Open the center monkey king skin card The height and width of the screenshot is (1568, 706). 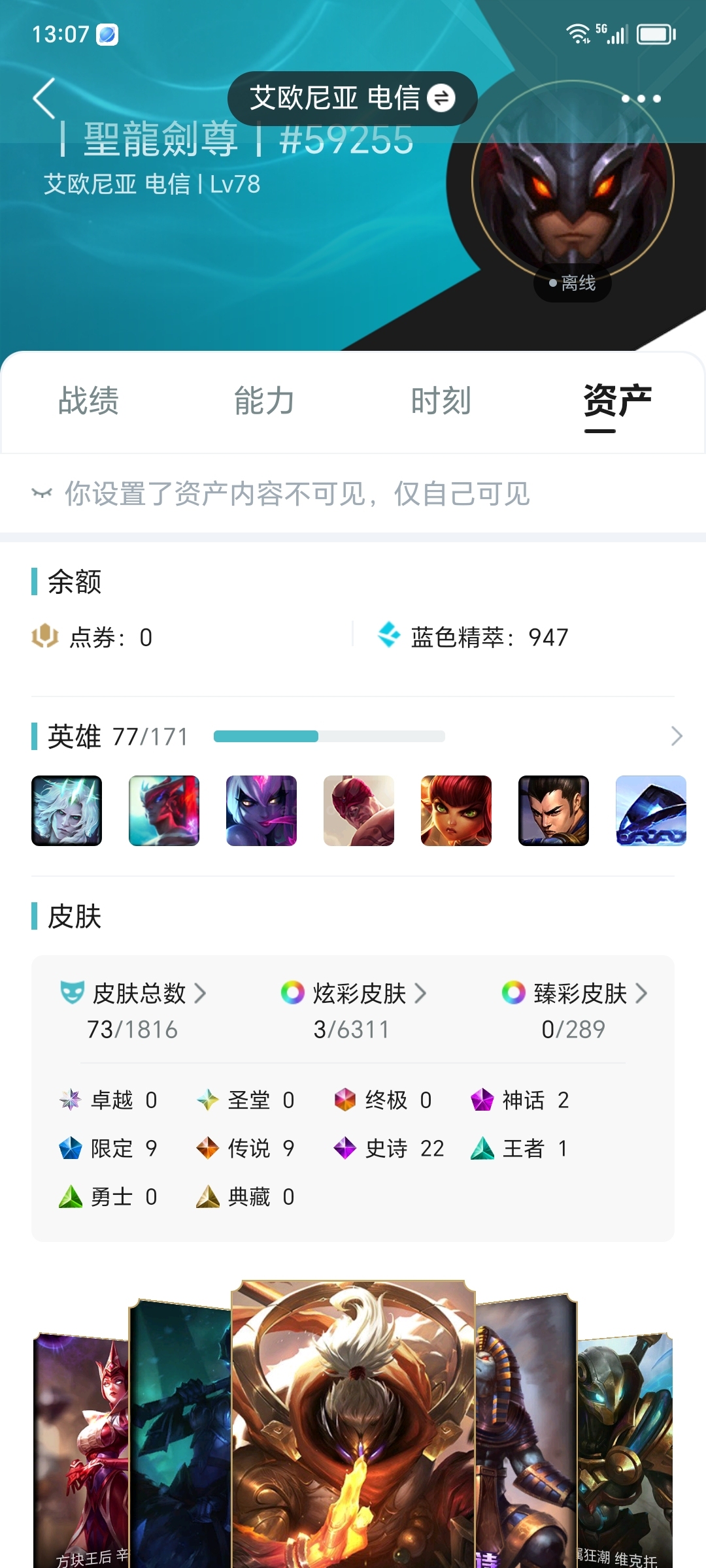(353, 1424)
